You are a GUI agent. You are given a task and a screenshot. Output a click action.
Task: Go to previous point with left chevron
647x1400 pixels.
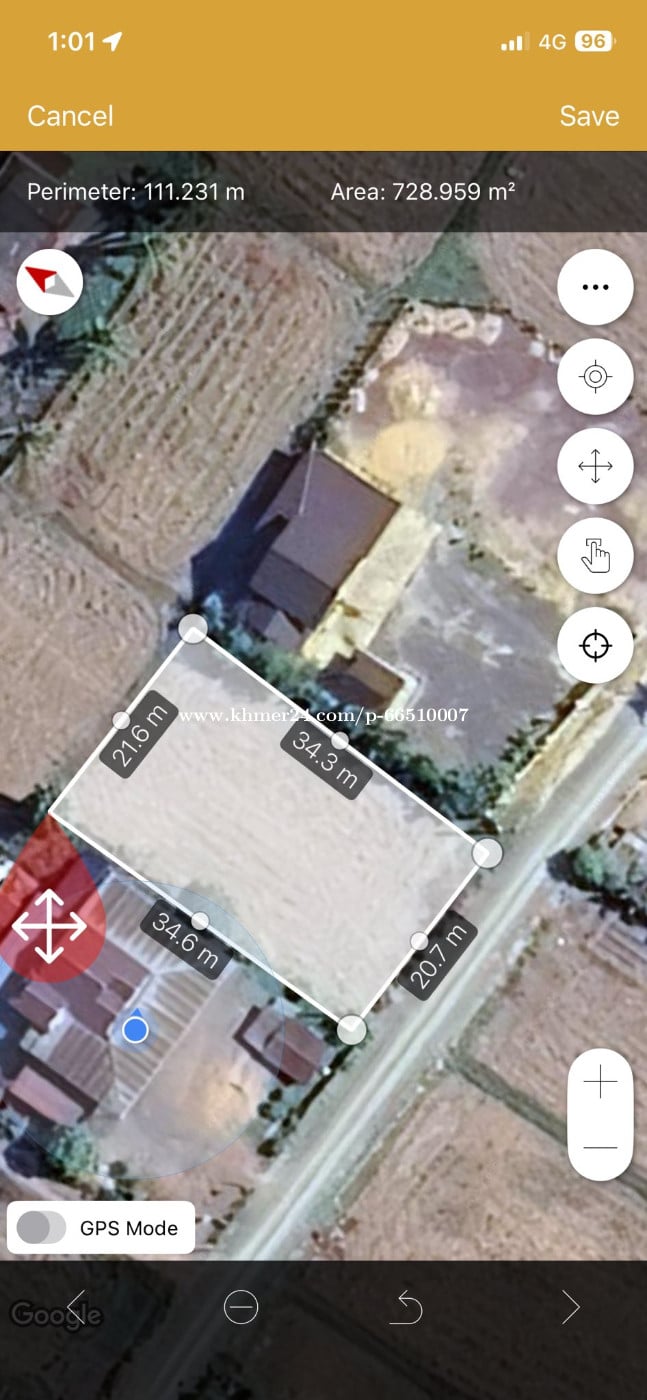(76, 1307)
